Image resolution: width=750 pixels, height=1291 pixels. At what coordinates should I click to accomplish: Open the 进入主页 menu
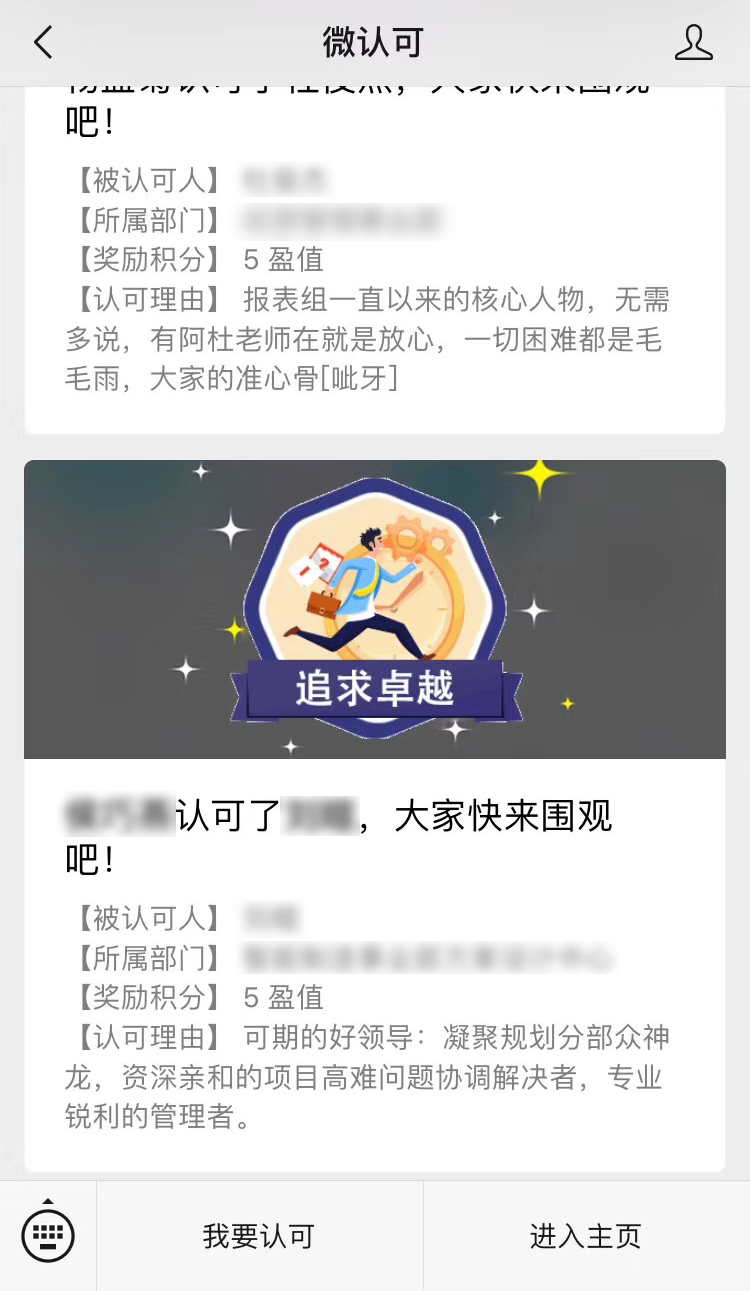pyautogui.click(x=586, y=1236)
